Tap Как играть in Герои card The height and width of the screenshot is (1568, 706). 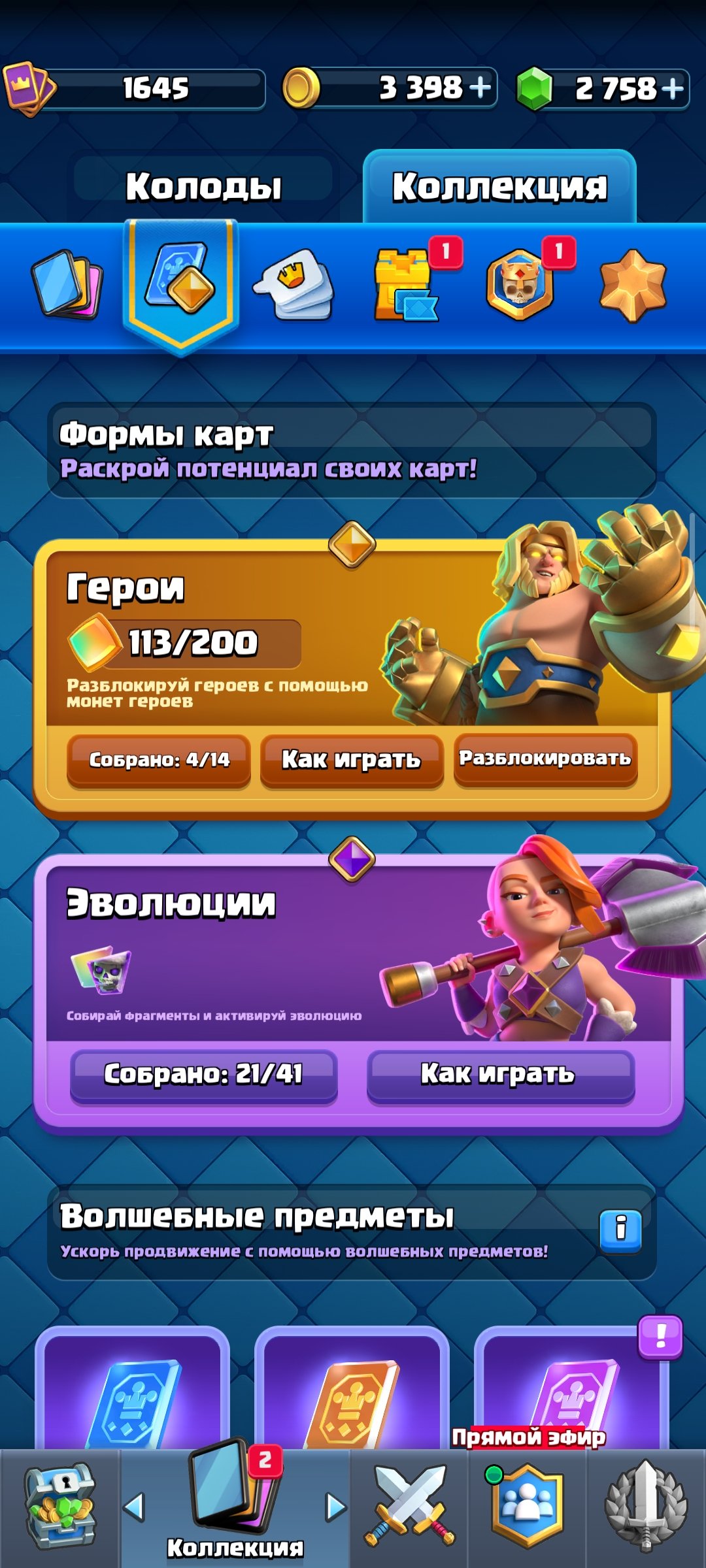tap(352, 760)
